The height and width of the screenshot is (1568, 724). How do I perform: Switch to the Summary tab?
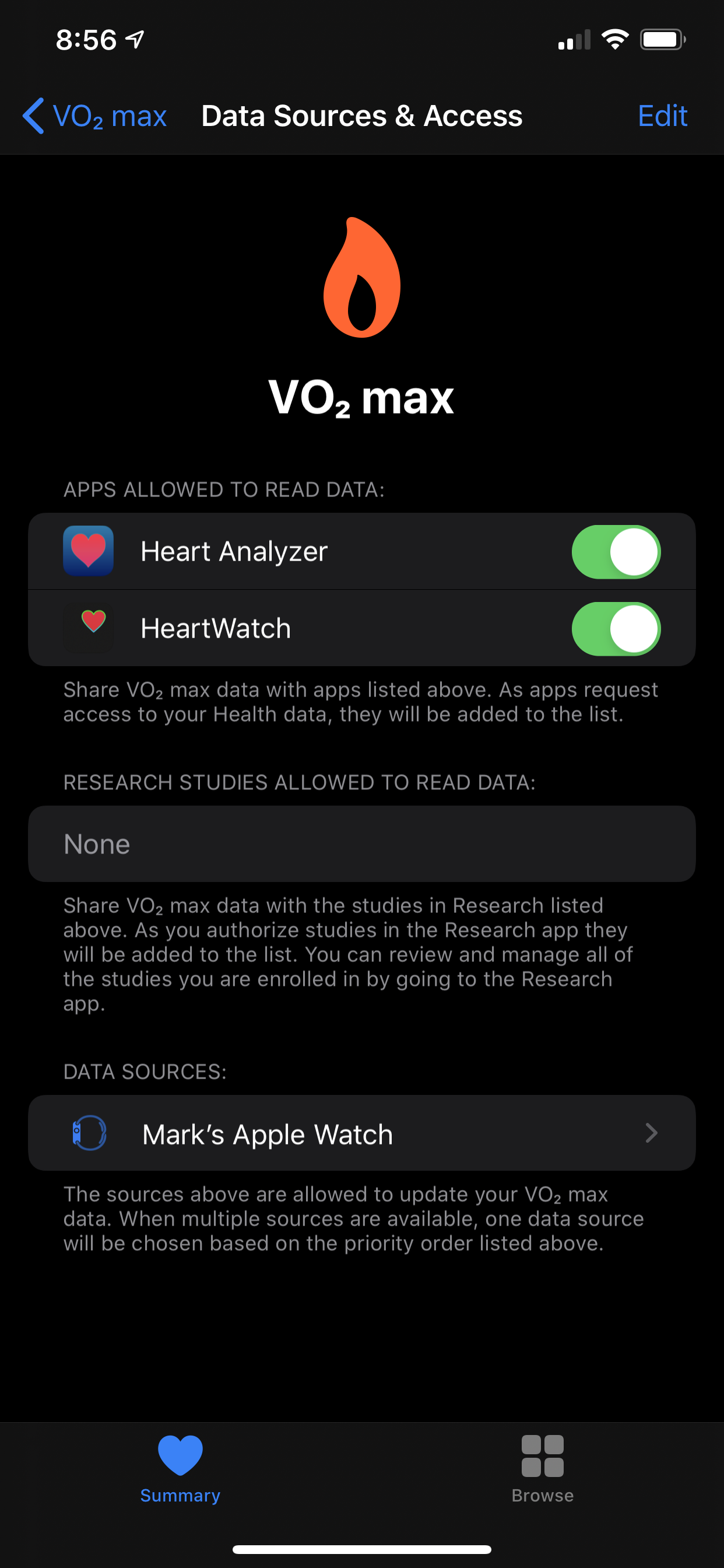tap(180, 1468)
